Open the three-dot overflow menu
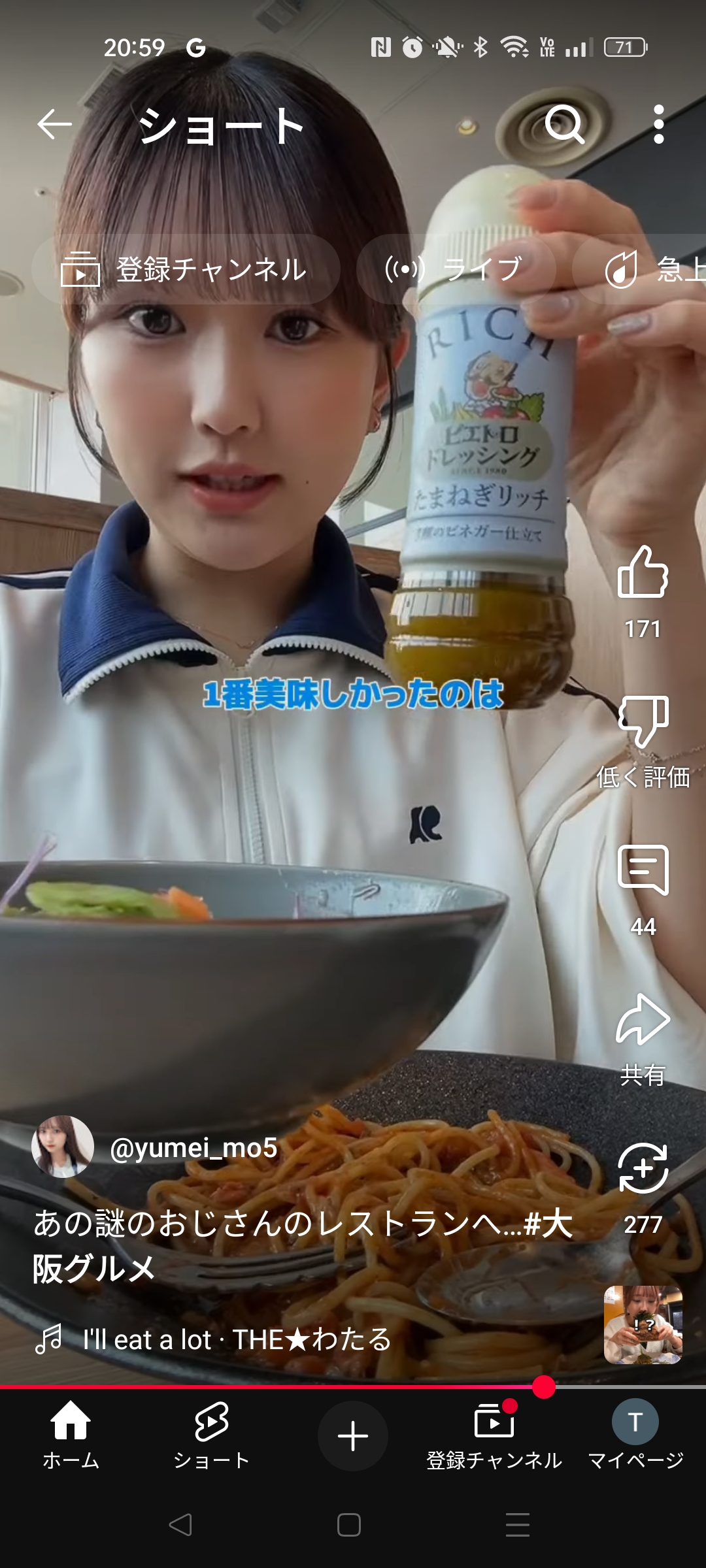The width and height of the screenshot is (706, 1568). pyautogui.click(x=658, y=124)
